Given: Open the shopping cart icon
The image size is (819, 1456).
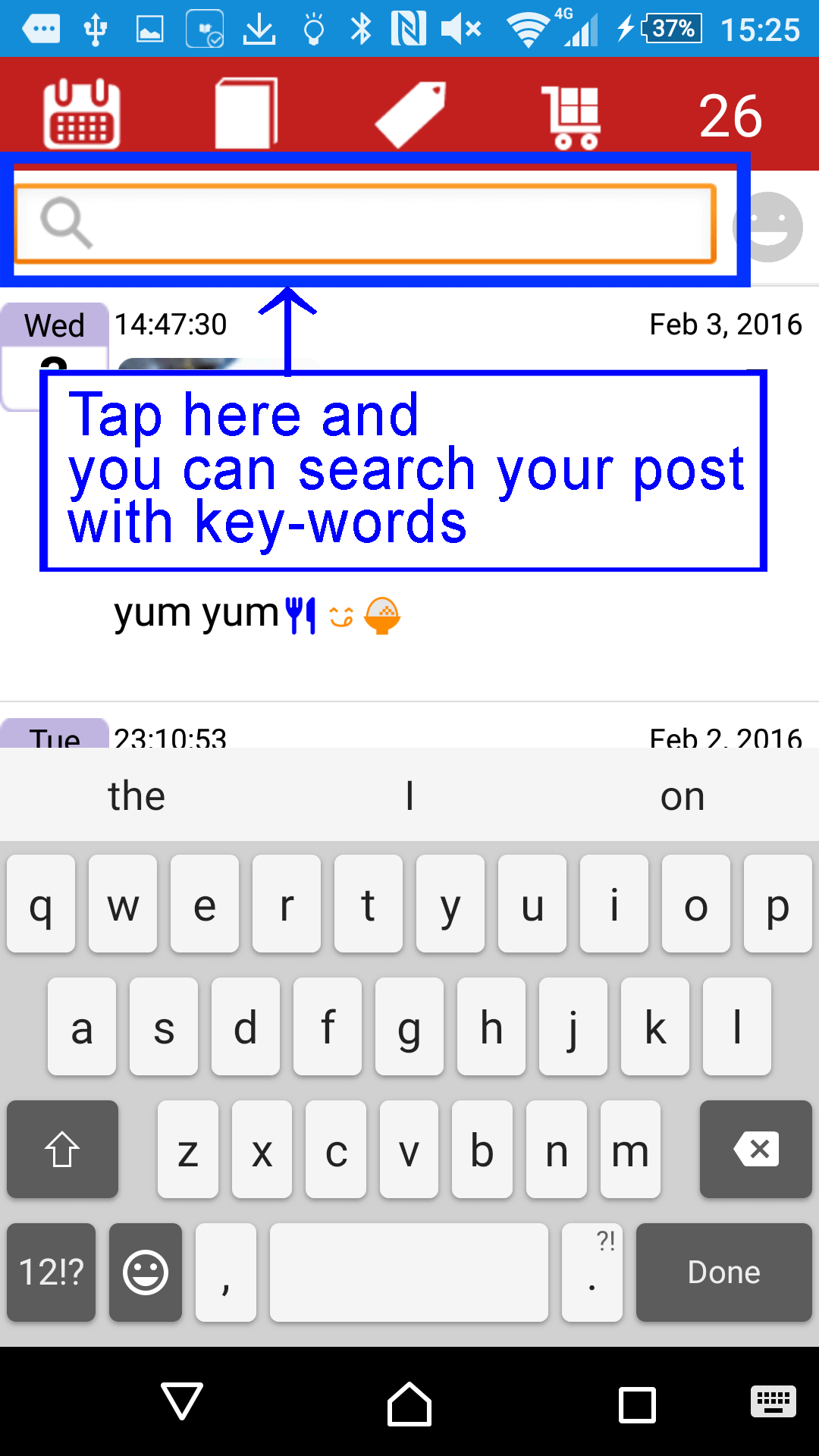Looking at the screenshot, I should (x=573, y=116).
